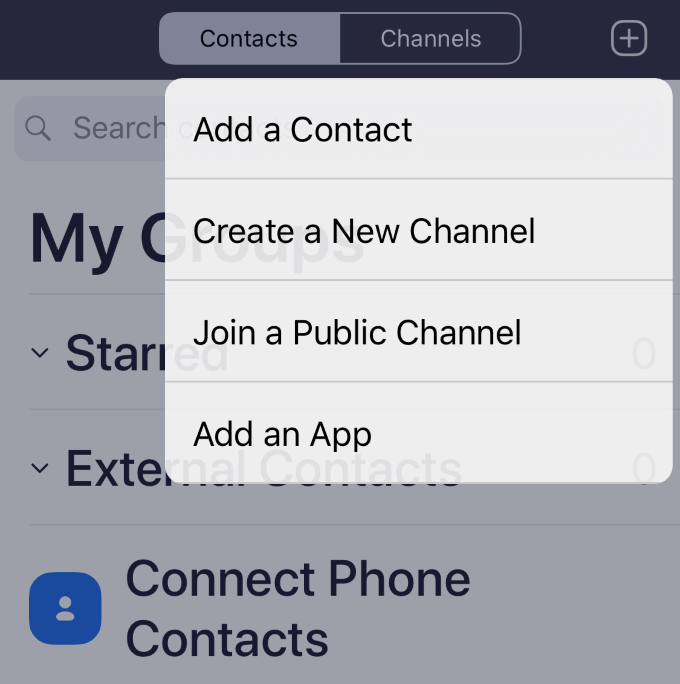This screenshot has width=680, height=684.
Task: Tap the plus icon in top bar
Action: (629, 39)
